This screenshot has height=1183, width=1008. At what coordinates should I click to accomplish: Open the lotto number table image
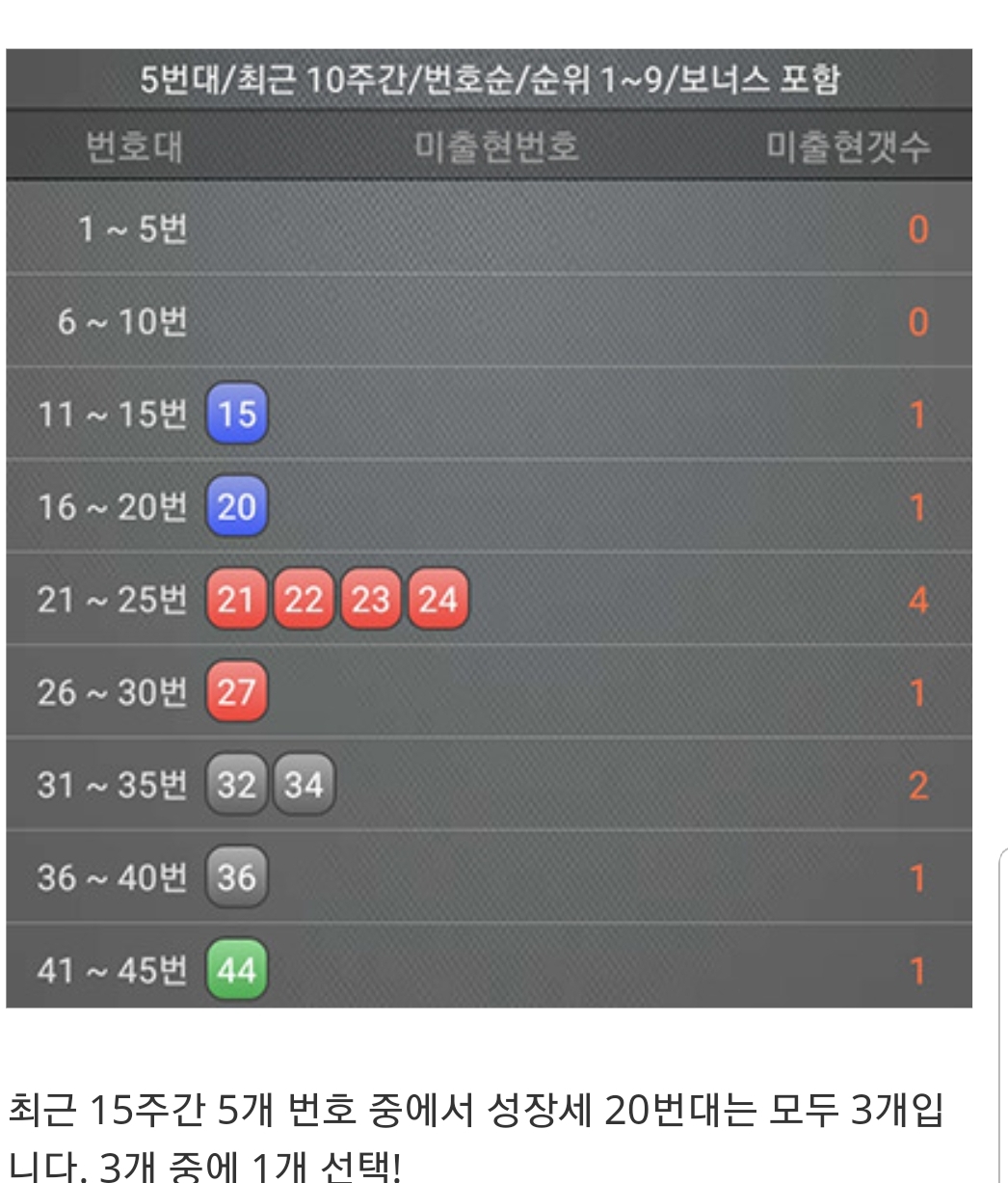click(x=489, y=527)
